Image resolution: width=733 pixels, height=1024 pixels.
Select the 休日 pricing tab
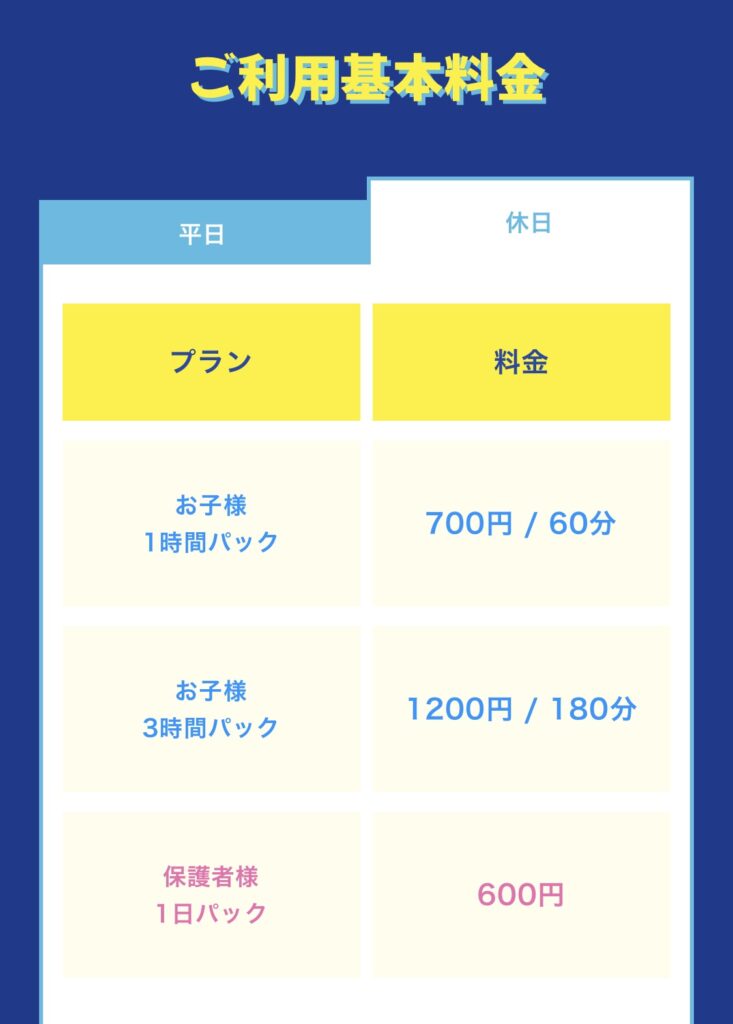[529, 223]
